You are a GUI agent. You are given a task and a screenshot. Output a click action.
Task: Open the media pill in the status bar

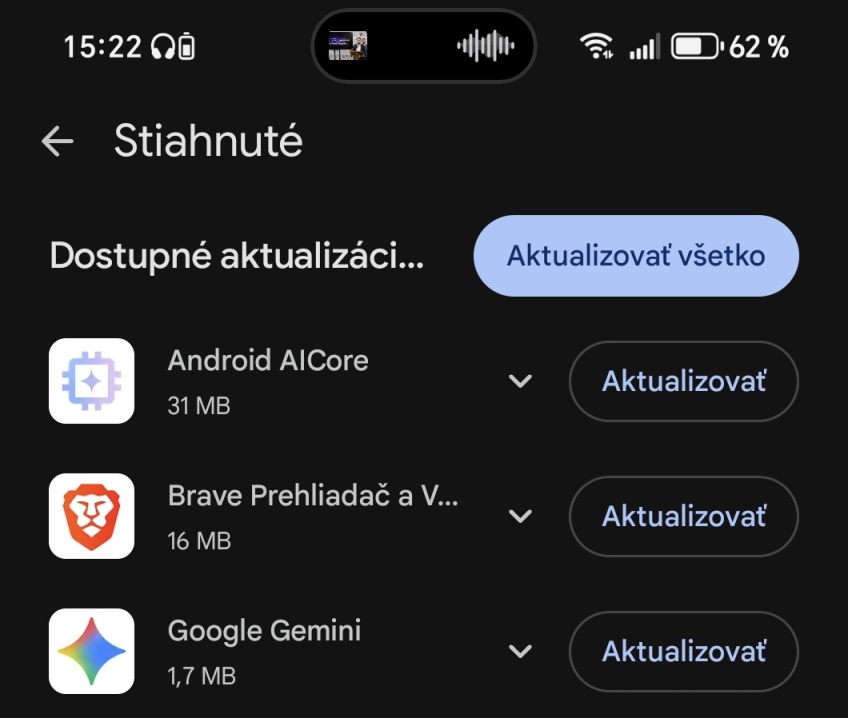(x=424, y=46)
